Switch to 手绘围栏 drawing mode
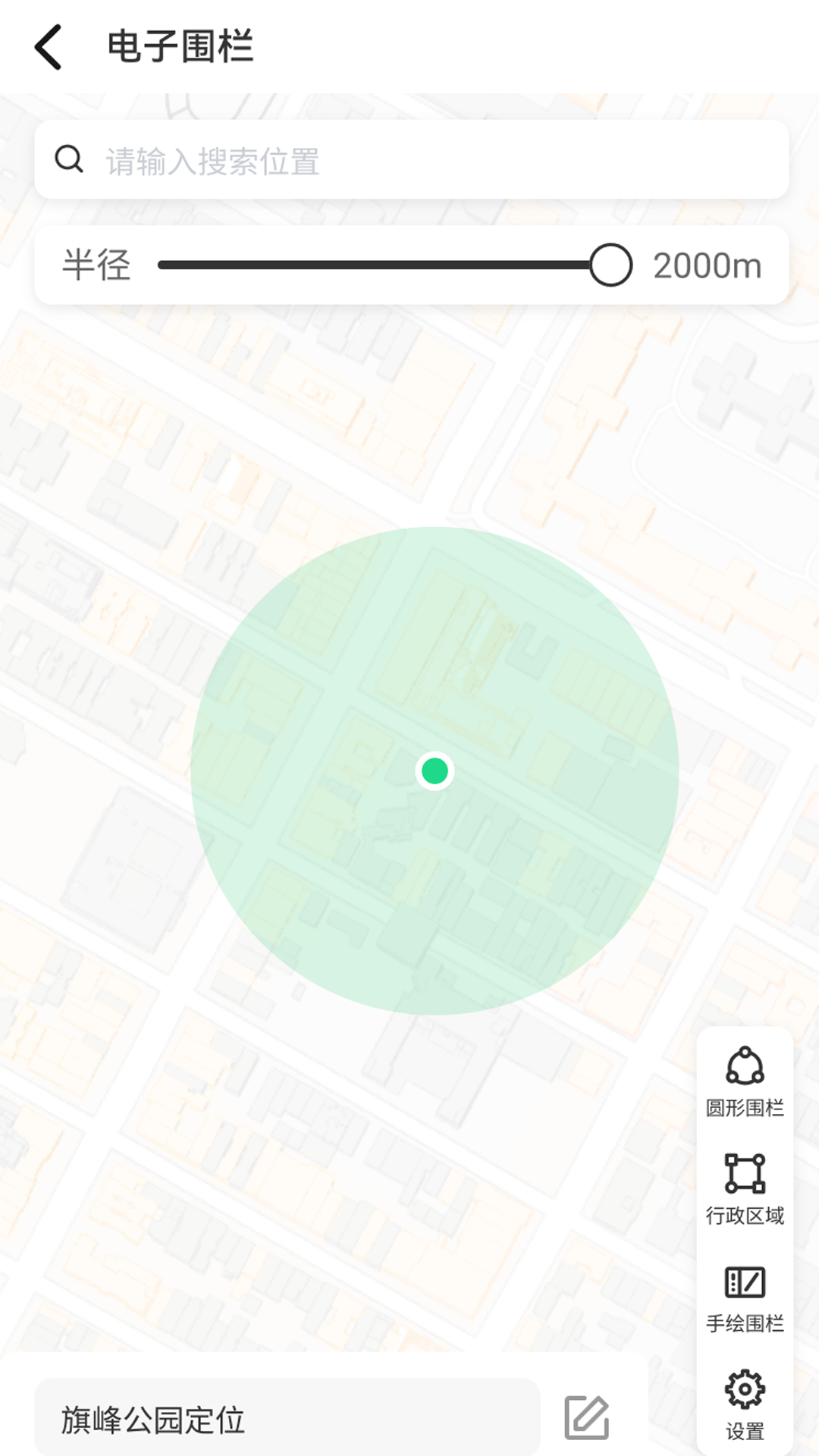This screenshot has height=1456, width=819. 745,1298
